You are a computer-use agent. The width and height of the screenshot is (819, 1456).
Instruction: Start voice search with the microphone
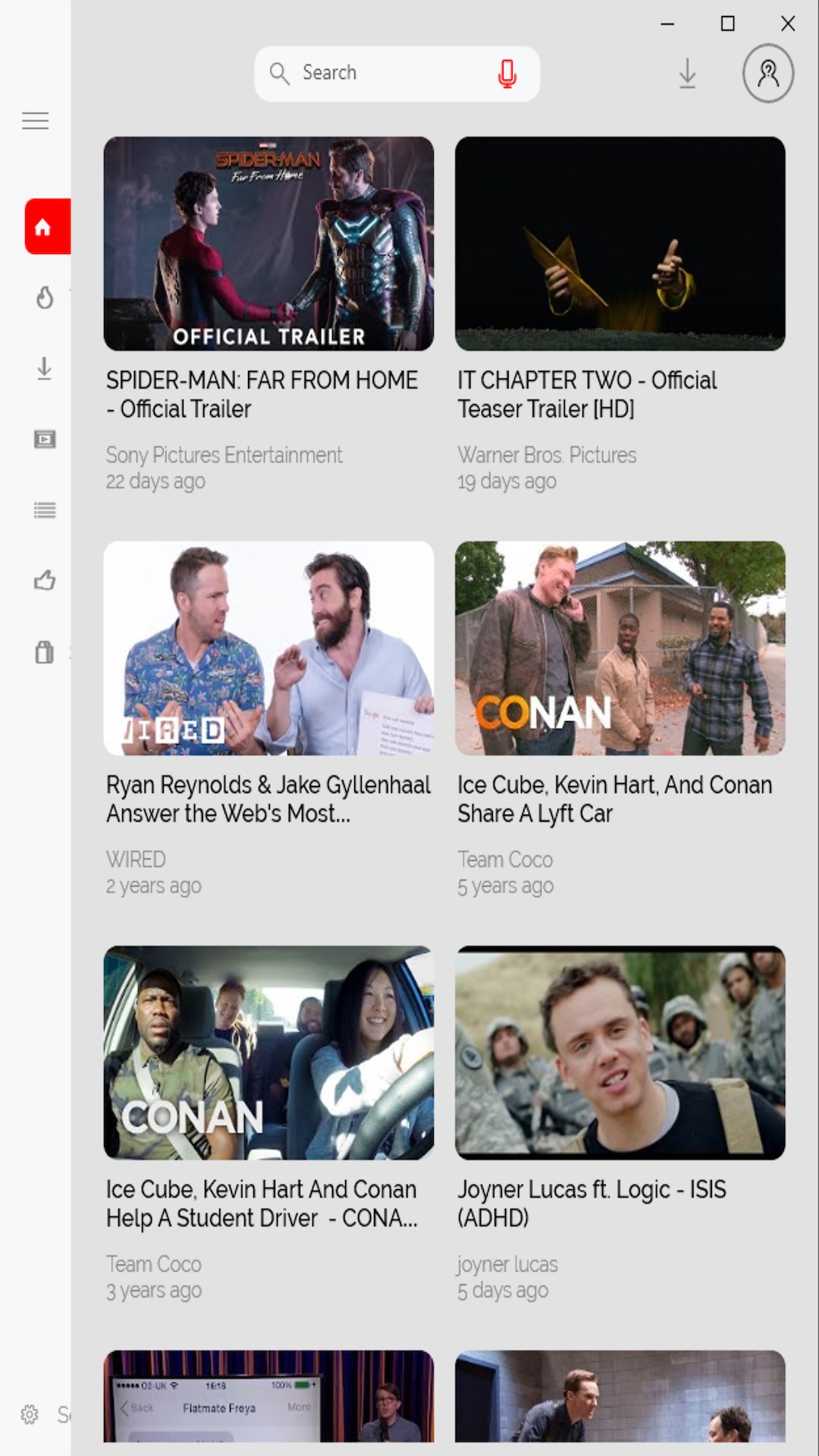pyautogui.click(x=507, y=74)
